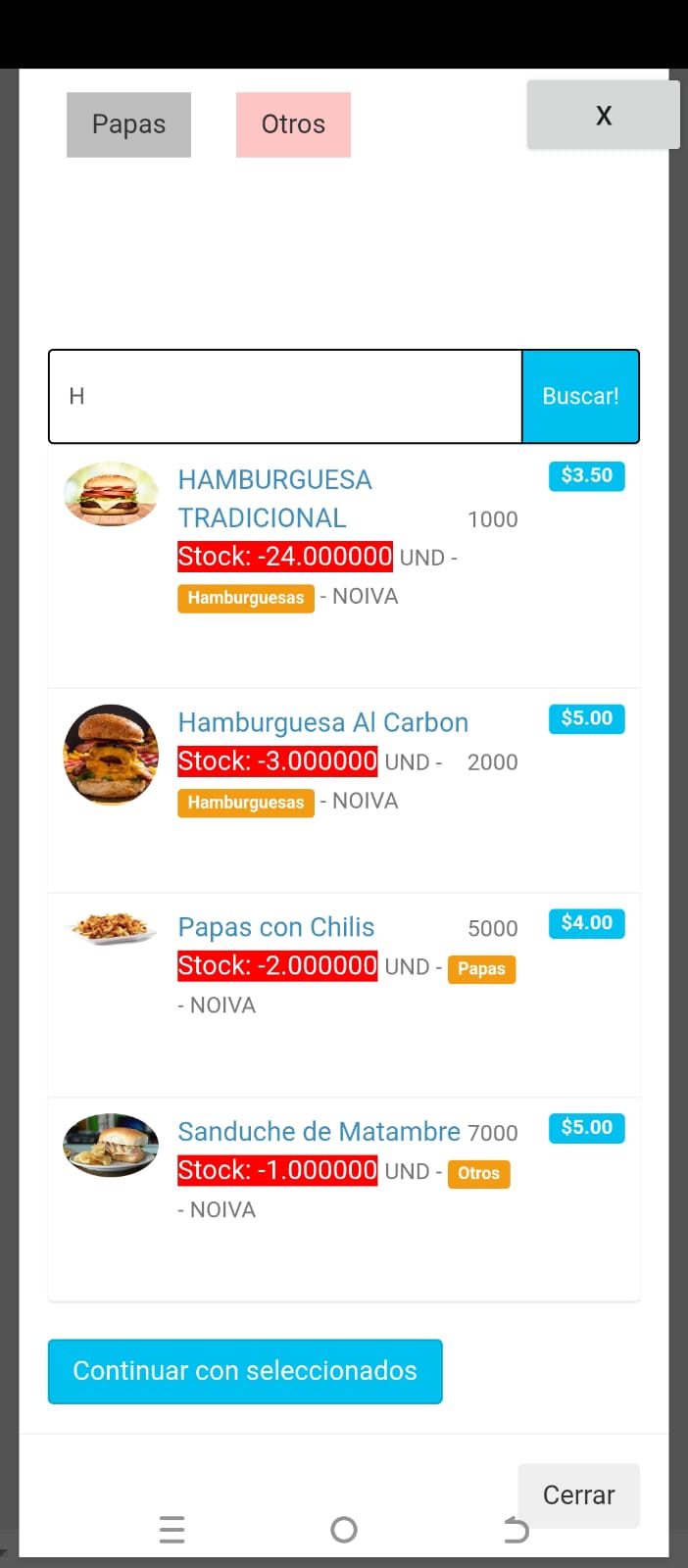The image size is (688, 1568).
Task: Pick the Papas con Chilis product
Action: click(276, 927)
